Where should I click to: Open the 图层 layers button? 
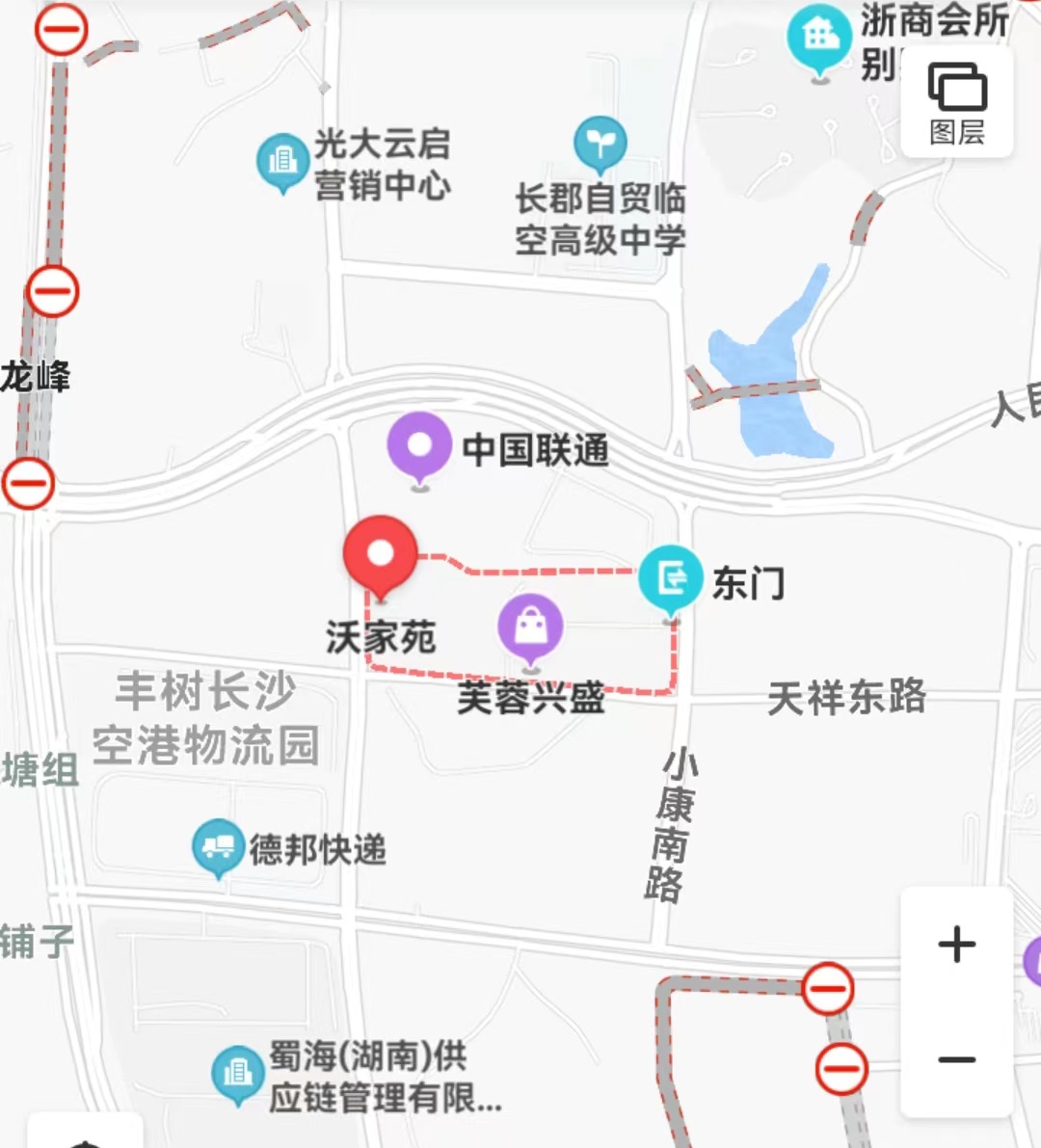(956, 102)
